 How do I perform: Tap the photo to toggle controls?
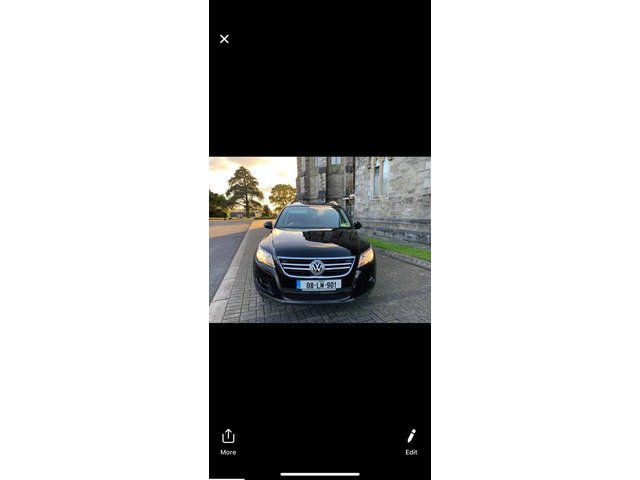pos(320,239)
